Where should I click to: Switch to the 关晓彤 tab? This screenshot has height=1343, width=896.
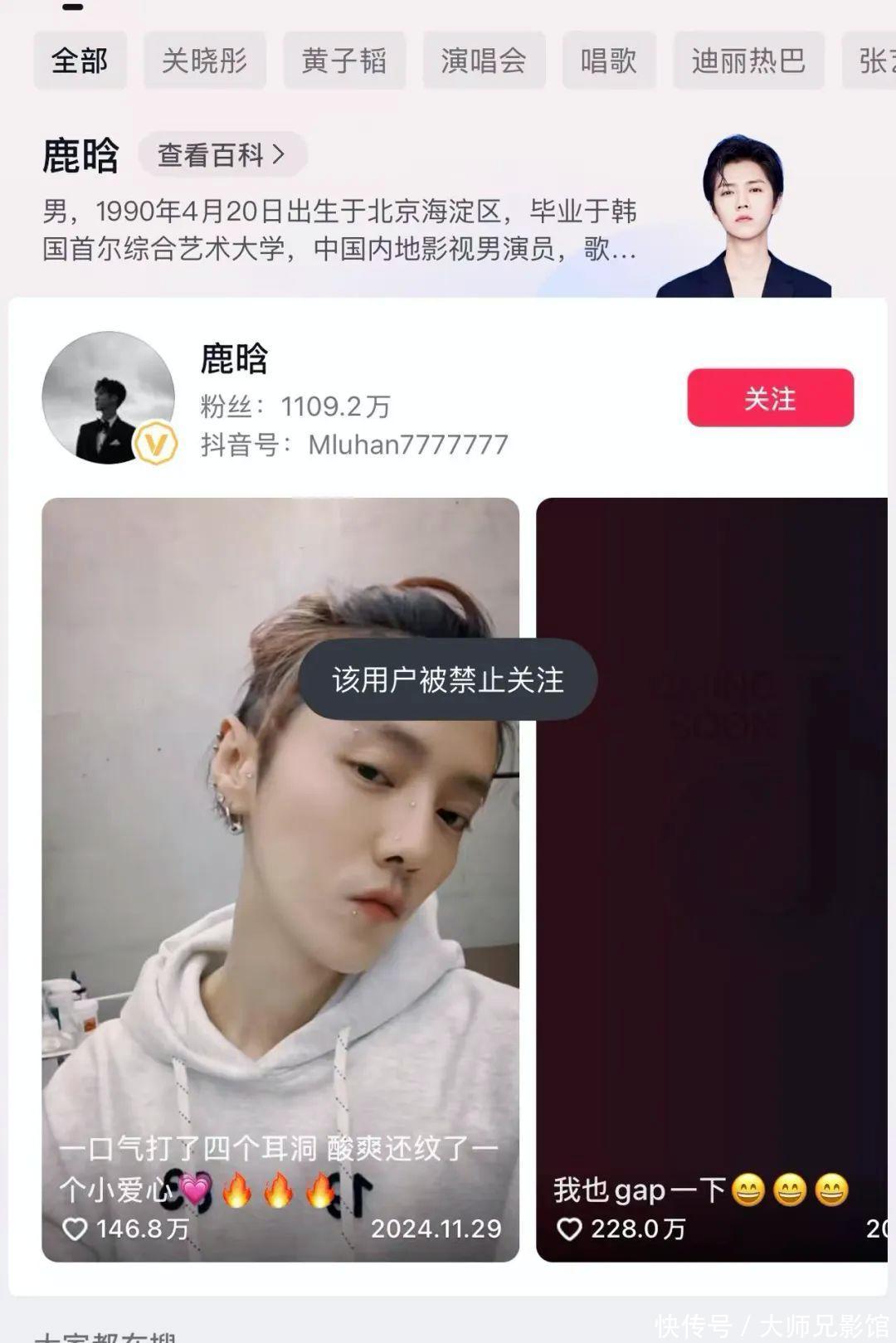pos(204,61)
